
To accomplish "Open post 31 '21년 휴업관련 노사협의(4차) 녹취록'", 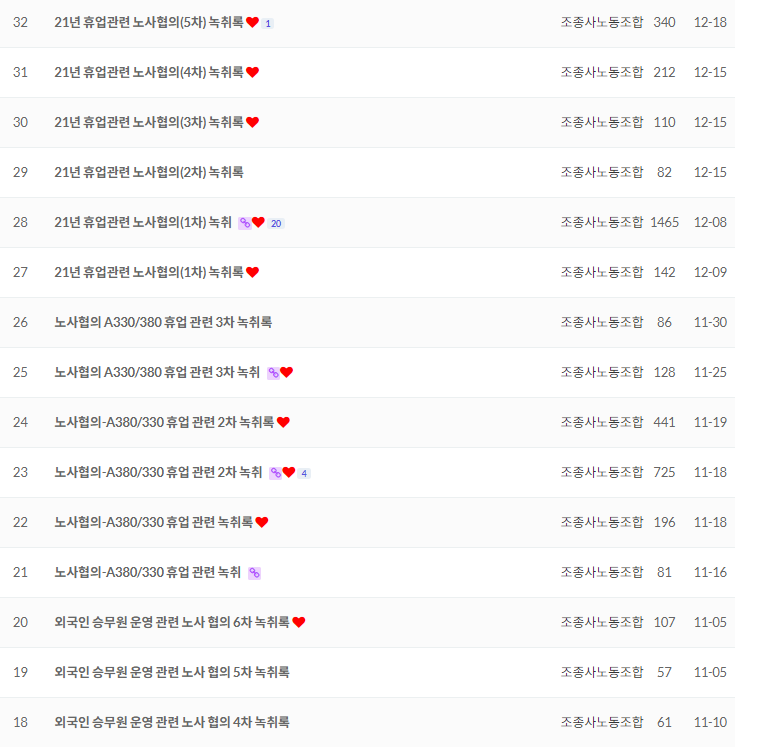I will click(149, 72).
